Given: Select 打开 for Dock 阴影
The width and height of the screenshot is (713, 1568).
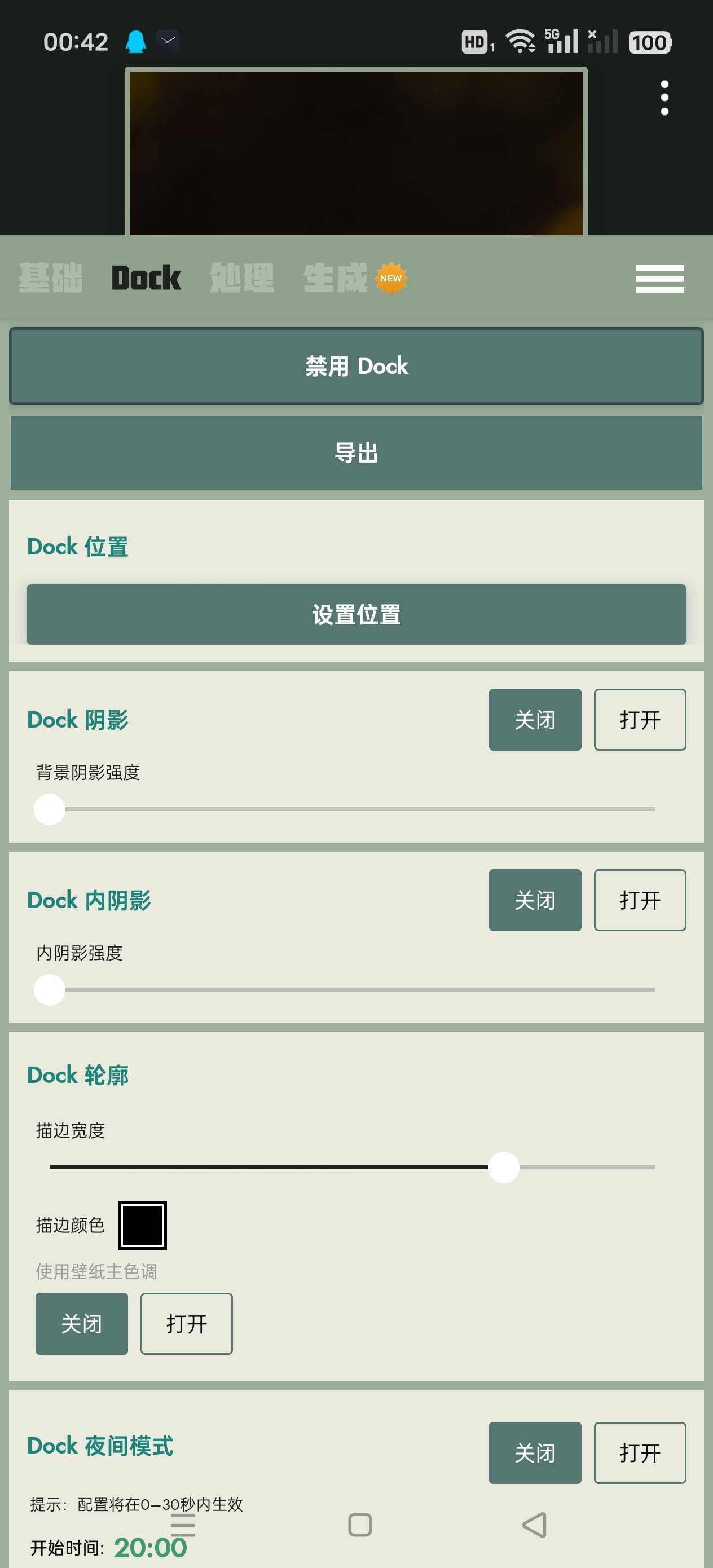Looking at the screenshot, I should 640,720.
